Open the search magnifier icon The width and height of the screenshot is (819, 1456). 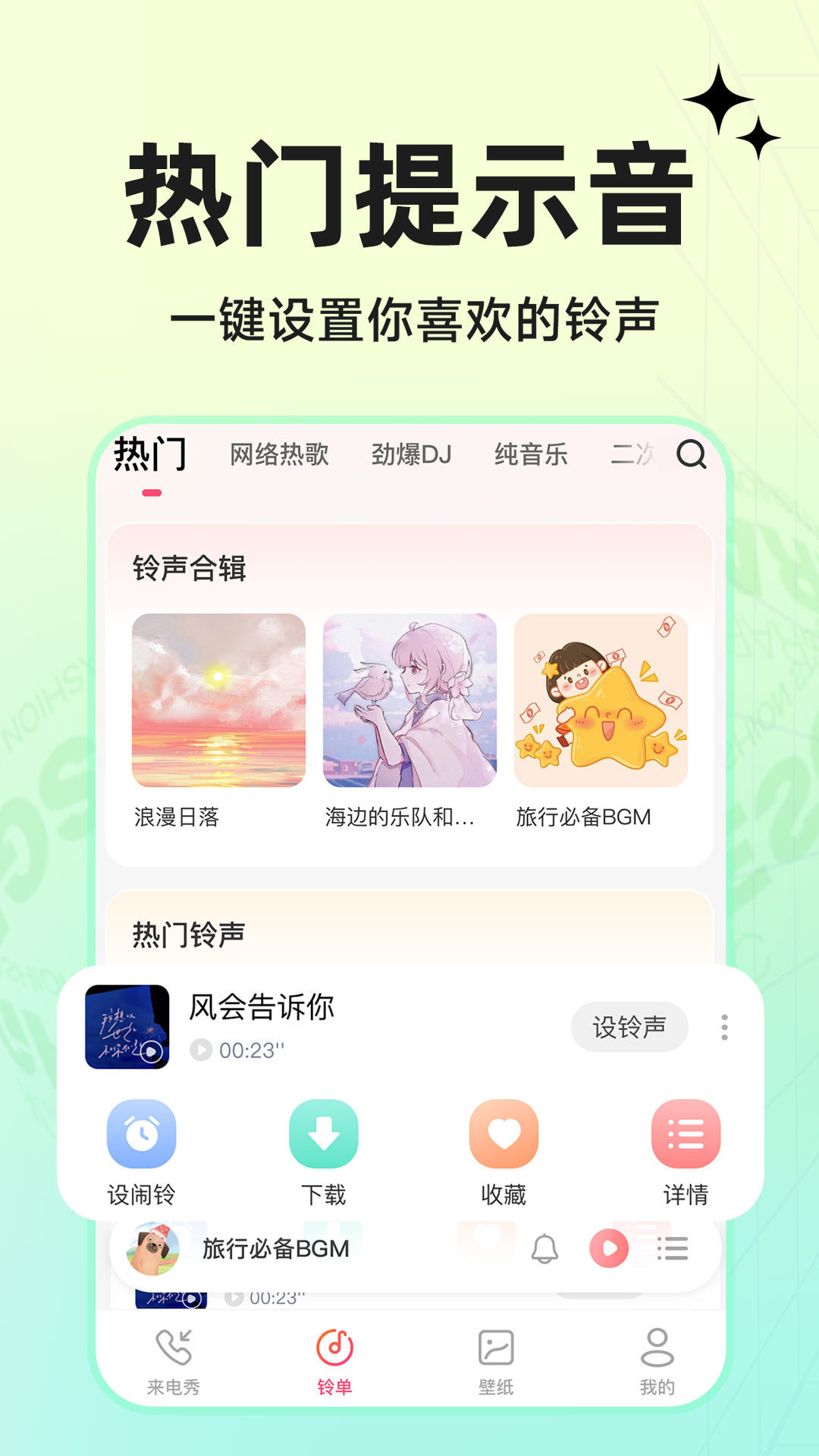689,453
